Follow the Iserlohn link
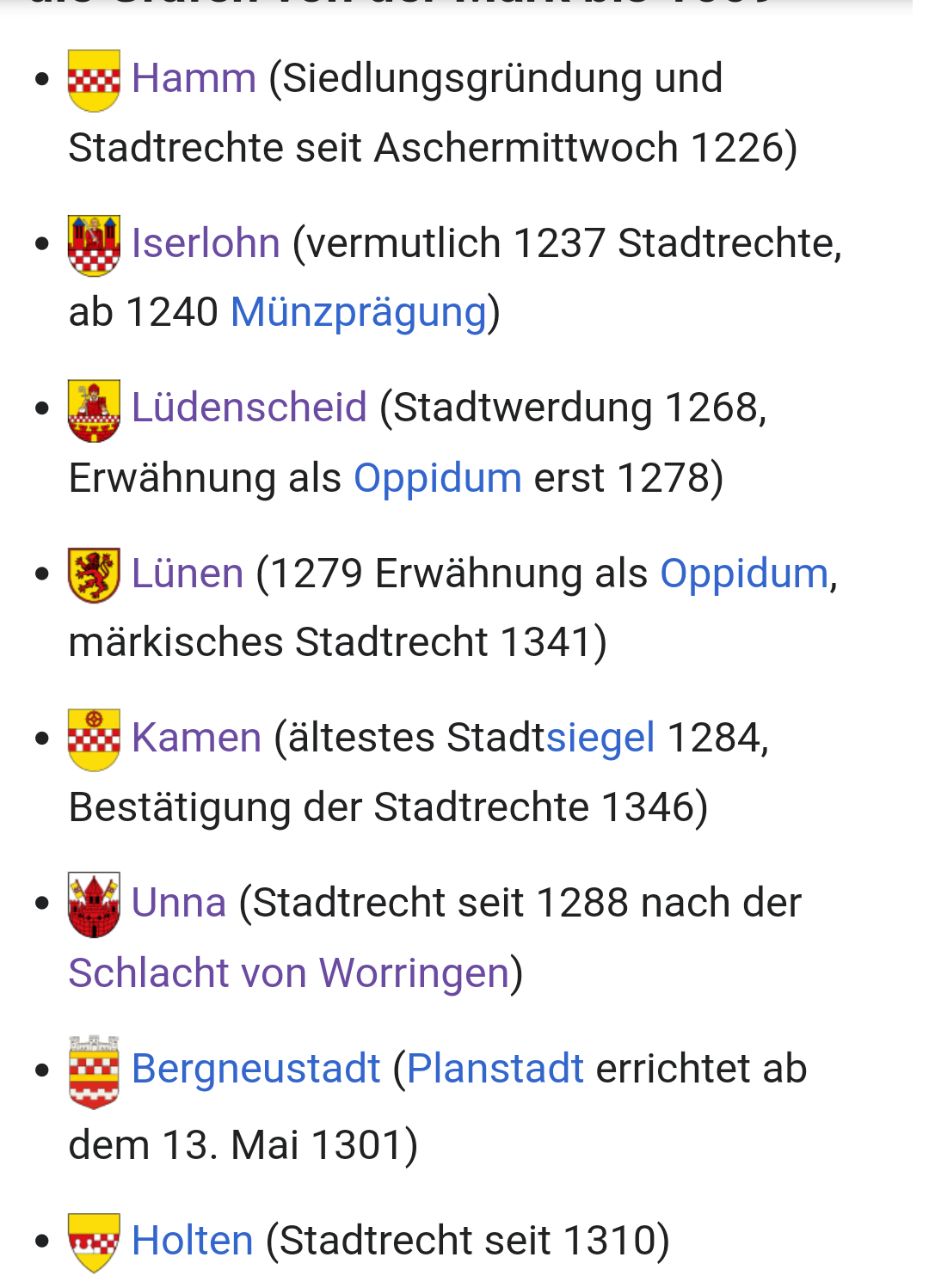Image resolution: width=929 pixels, height=1288 pixels. tap(206, 243)
